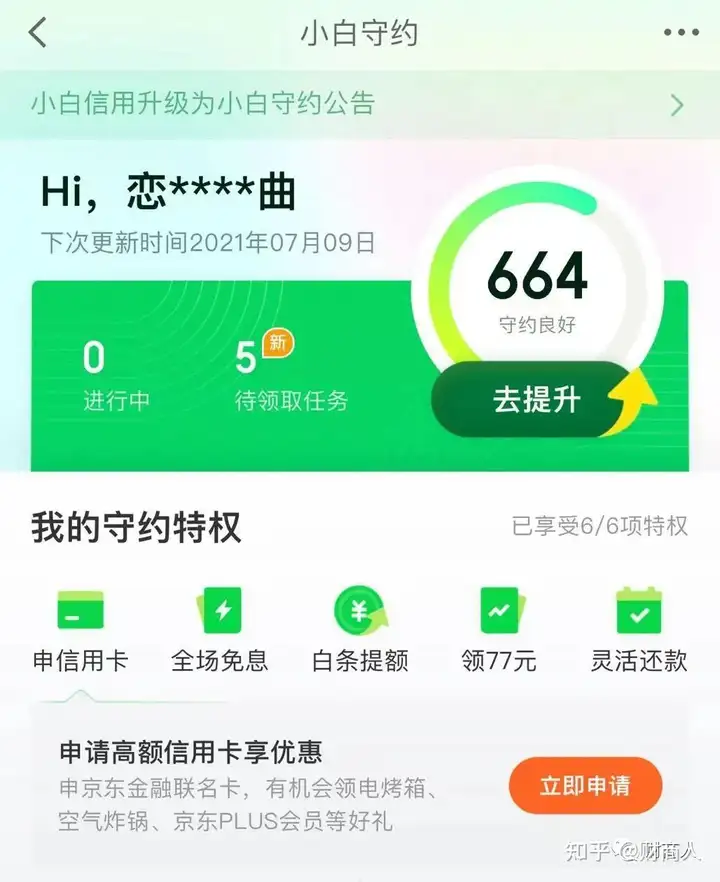This screenshot has width=720, height=882.
Task: Tap the 去提升 button
Action: (538, 400)
